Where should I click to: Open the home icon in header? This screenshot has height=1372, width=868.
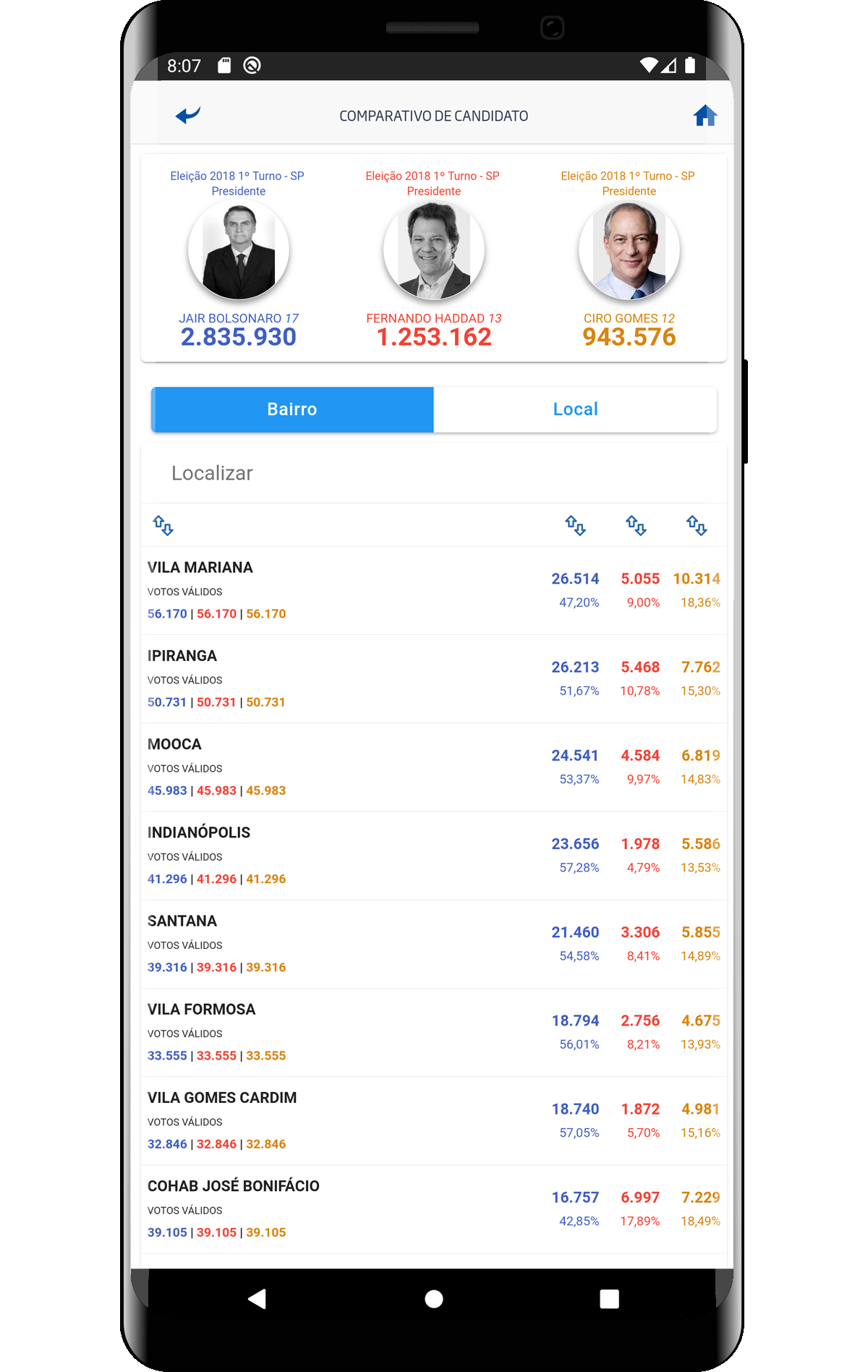[705, 115]
